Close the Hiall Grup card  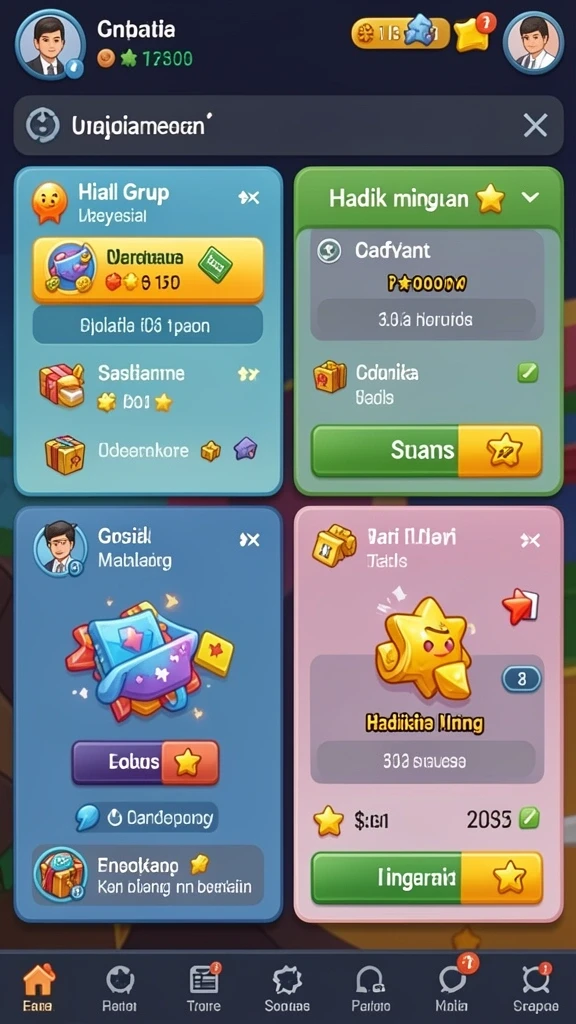pos(249,198)
